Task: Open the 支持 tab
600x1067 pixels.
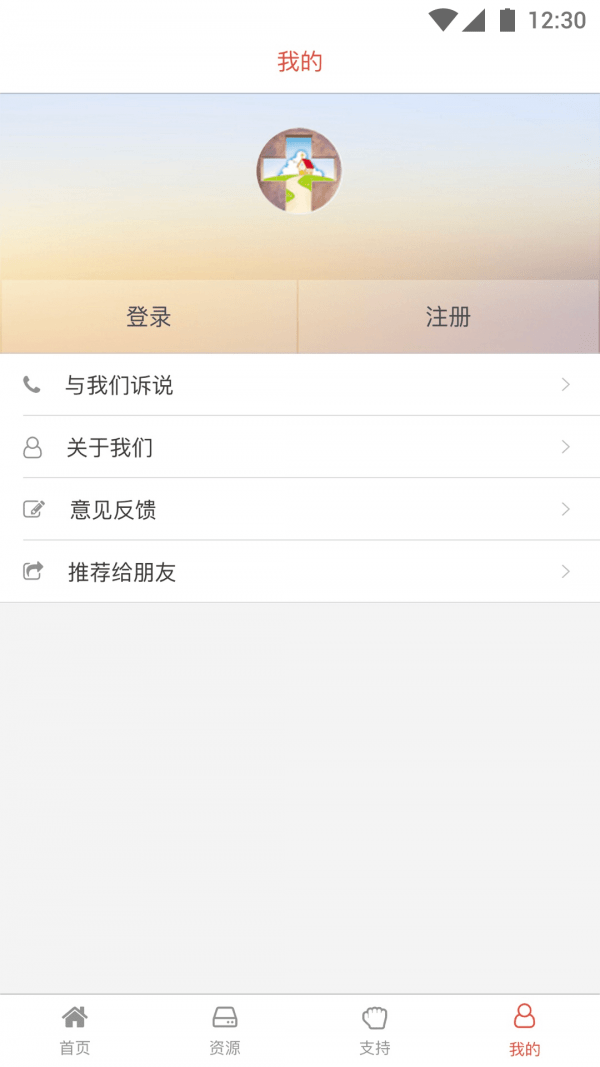Action: [375, 1030]
